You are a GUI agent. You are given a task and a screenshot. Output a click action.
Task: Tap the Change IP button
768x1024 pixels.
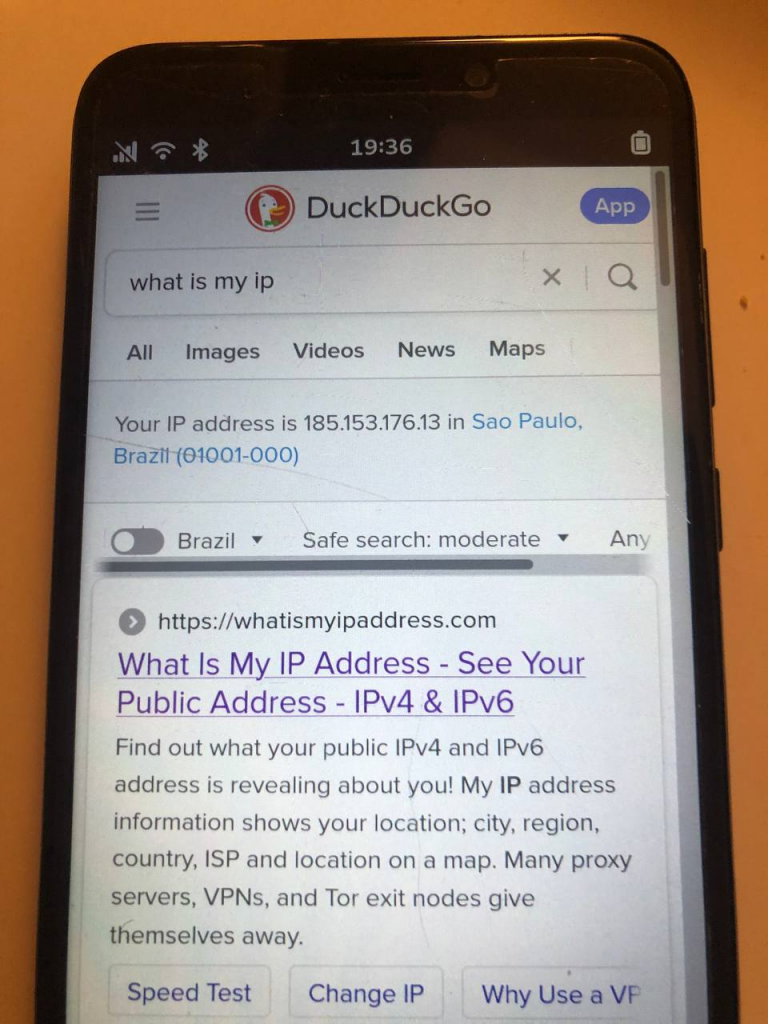pyautogui.click(x=366, y=993)
